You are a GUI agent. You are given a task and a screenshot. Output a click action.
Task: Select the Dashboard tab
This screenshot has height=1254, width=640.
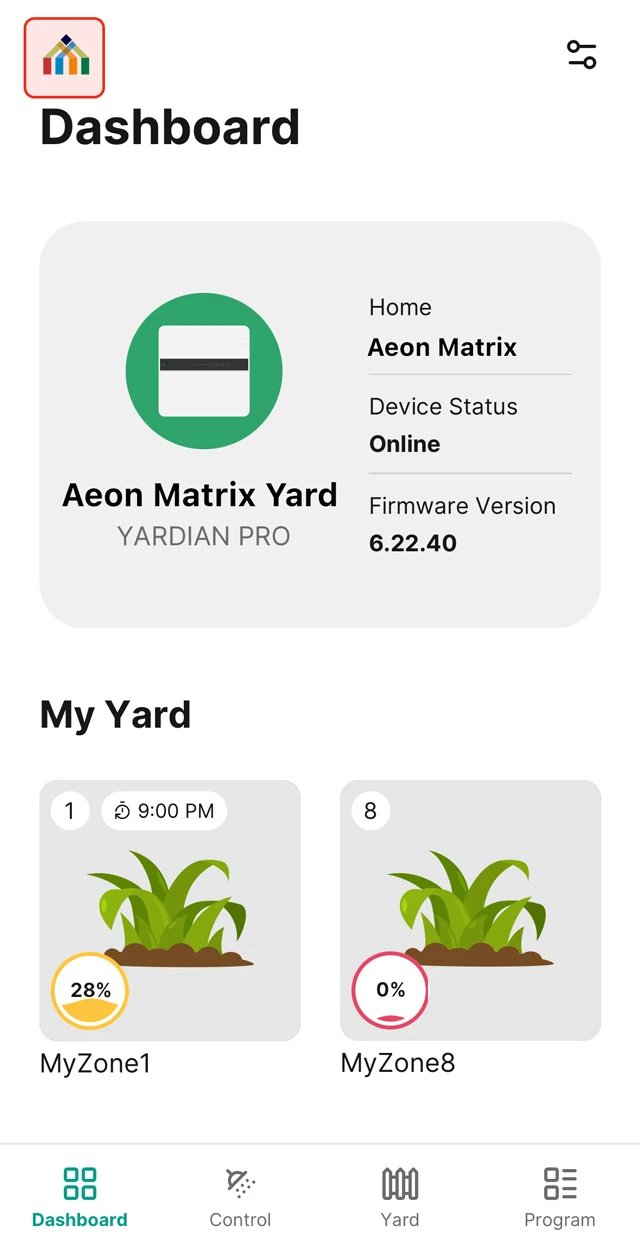[80, 1197]
